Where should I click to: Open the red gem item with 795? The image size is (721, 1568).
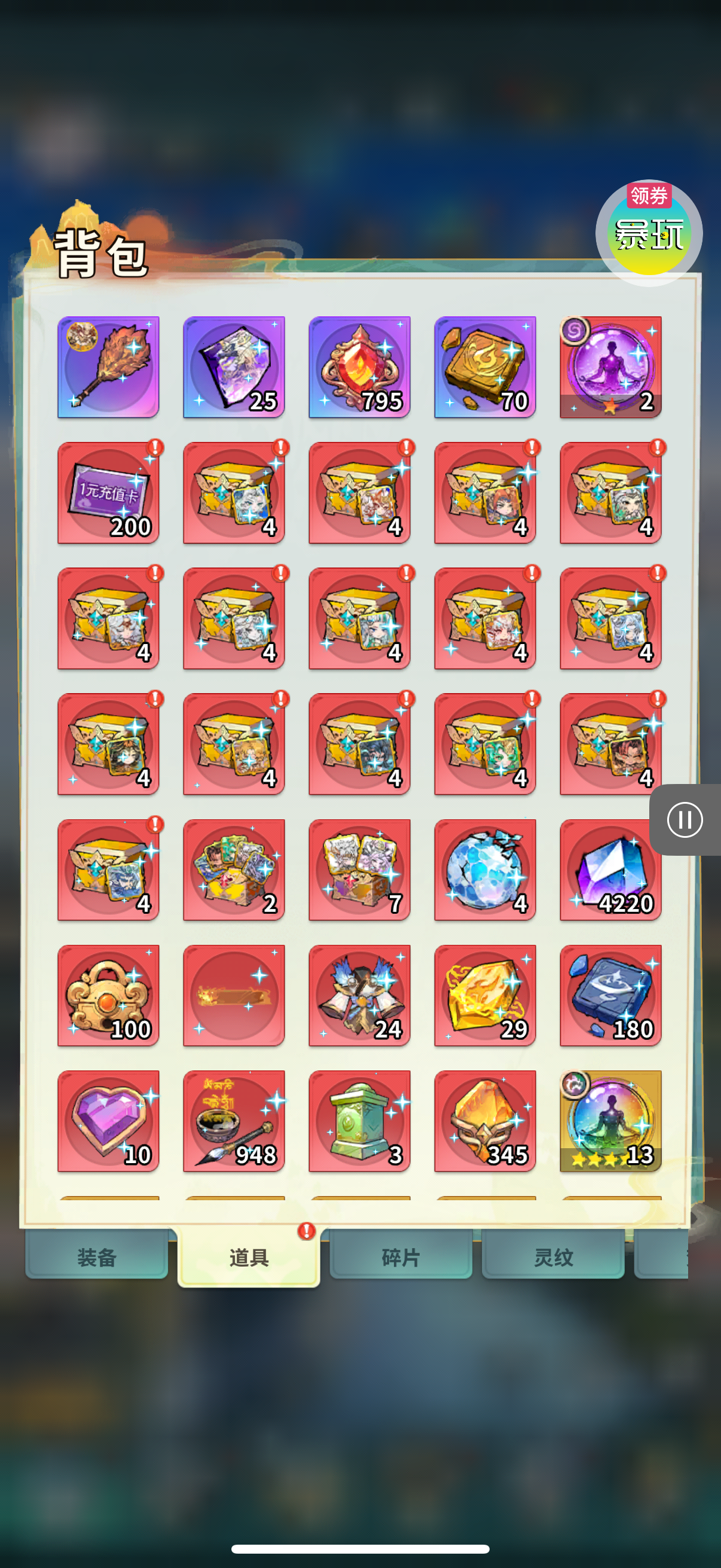359,367
